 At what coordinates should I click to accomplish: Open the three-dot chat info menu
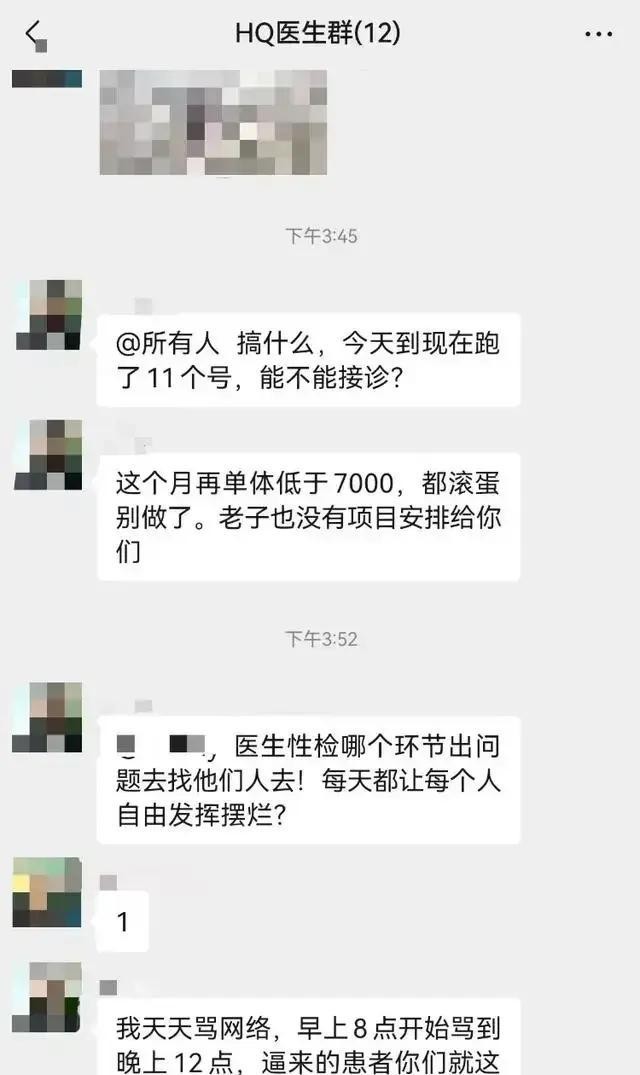[x=598, y=34]
